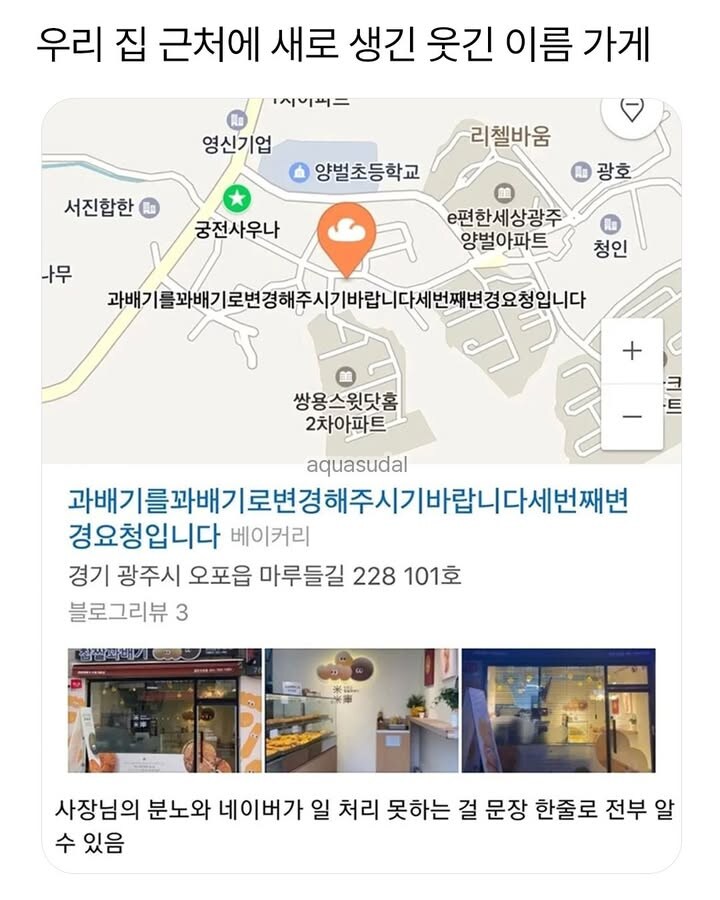Zoom in using the plus button
The height and width of the screenshot is (900, 720).
634,352
